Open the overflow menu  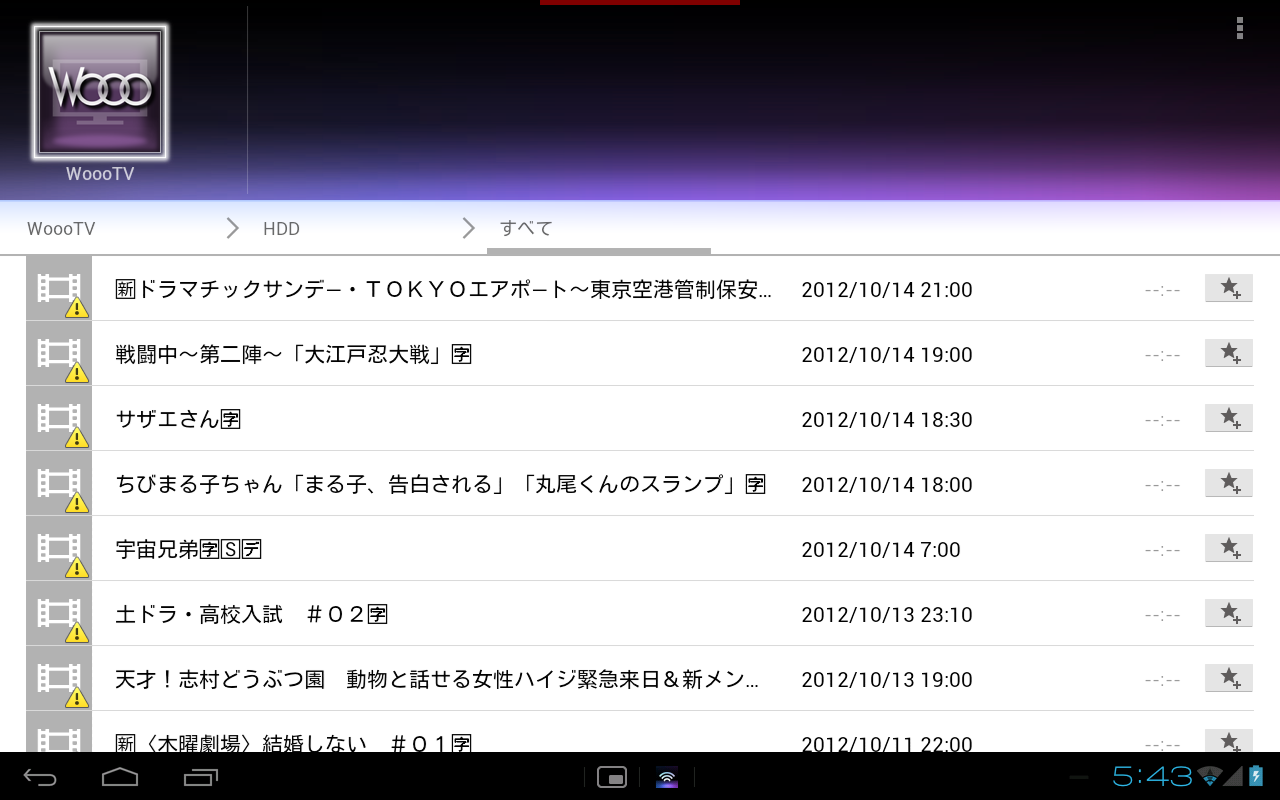pos(1239,28)
